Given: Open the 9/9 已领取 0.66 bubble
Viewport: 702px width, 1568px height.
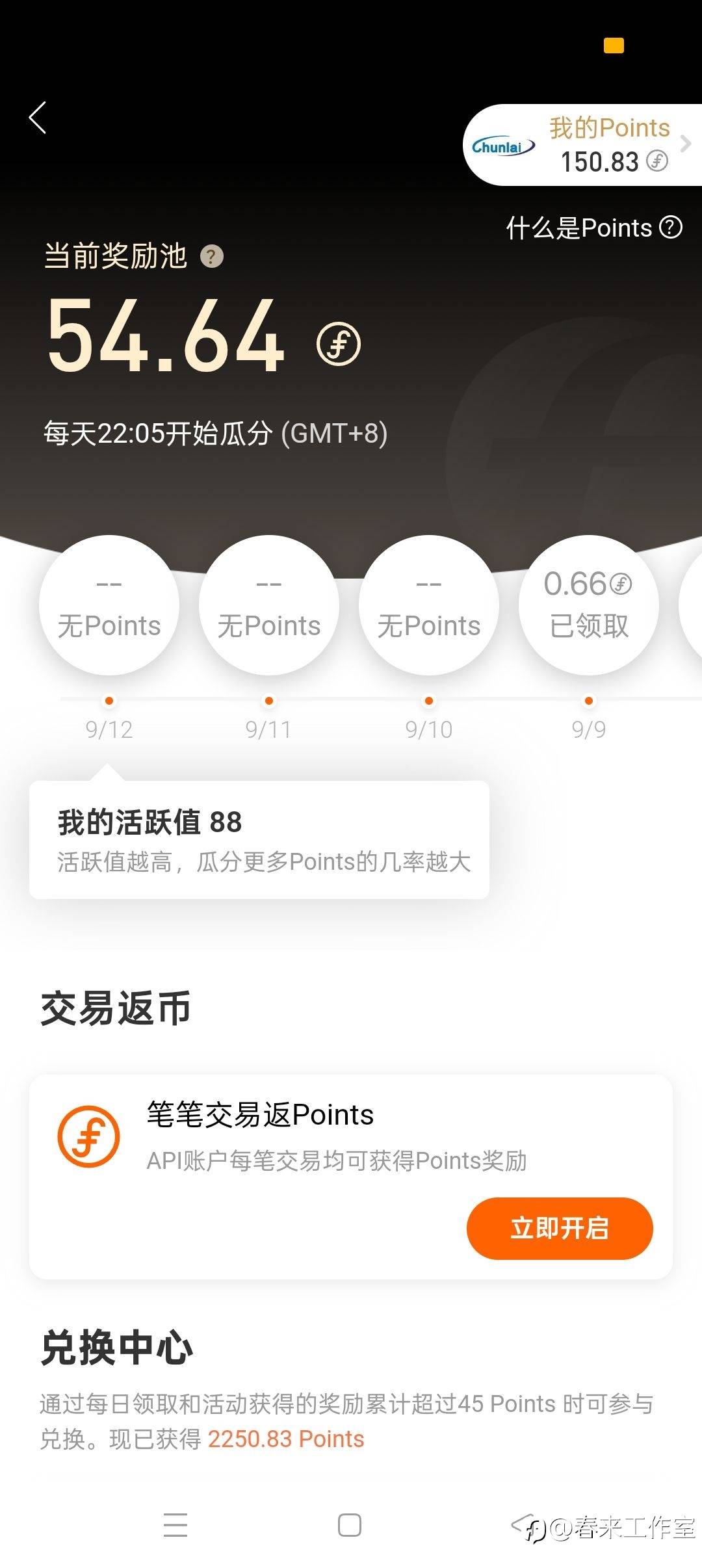Looking at the screenshot, I should pos(589,605).
